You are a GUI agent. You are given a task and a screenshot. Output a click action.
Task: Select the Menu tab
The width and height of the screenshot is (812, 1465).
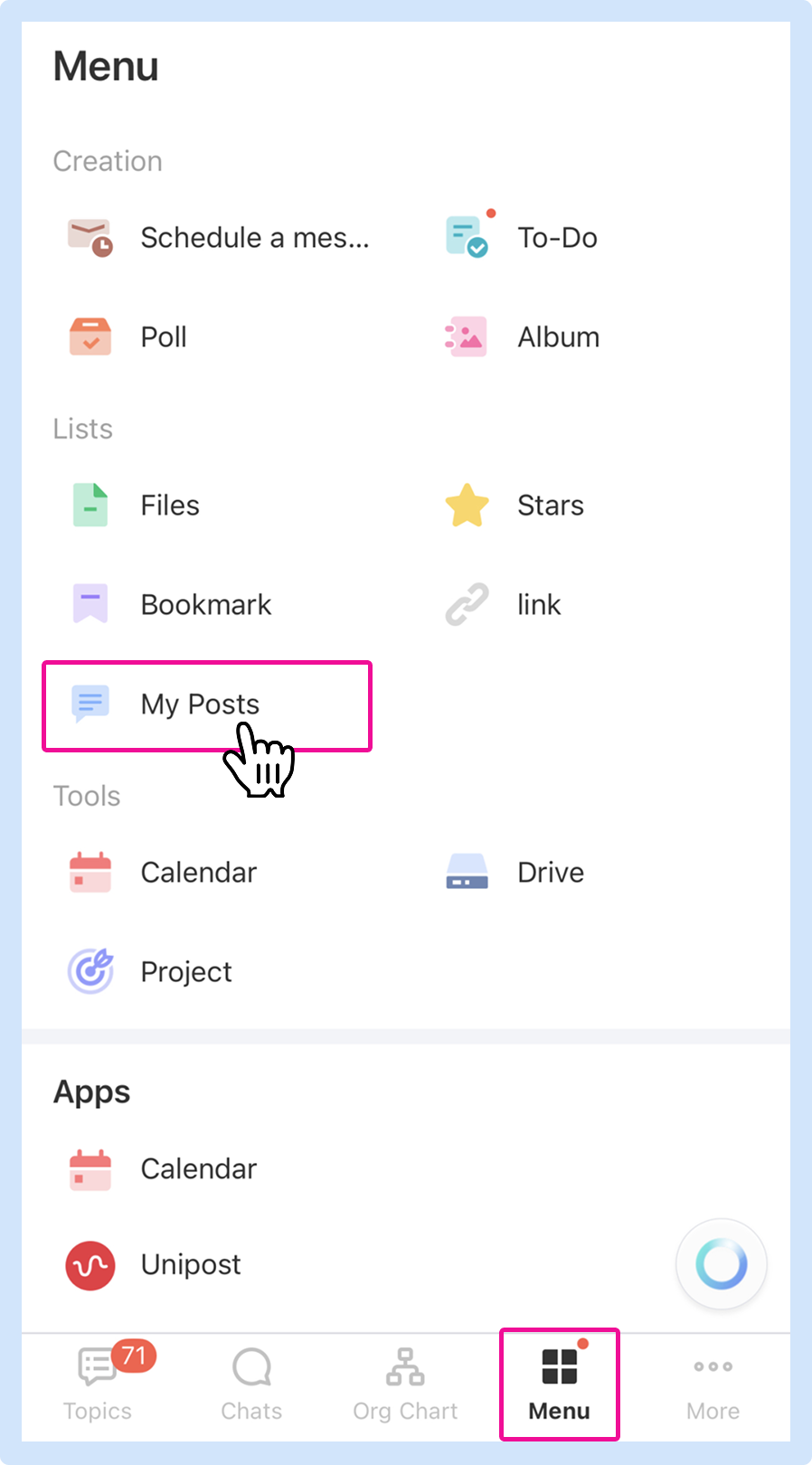[x=559, y=1385]
